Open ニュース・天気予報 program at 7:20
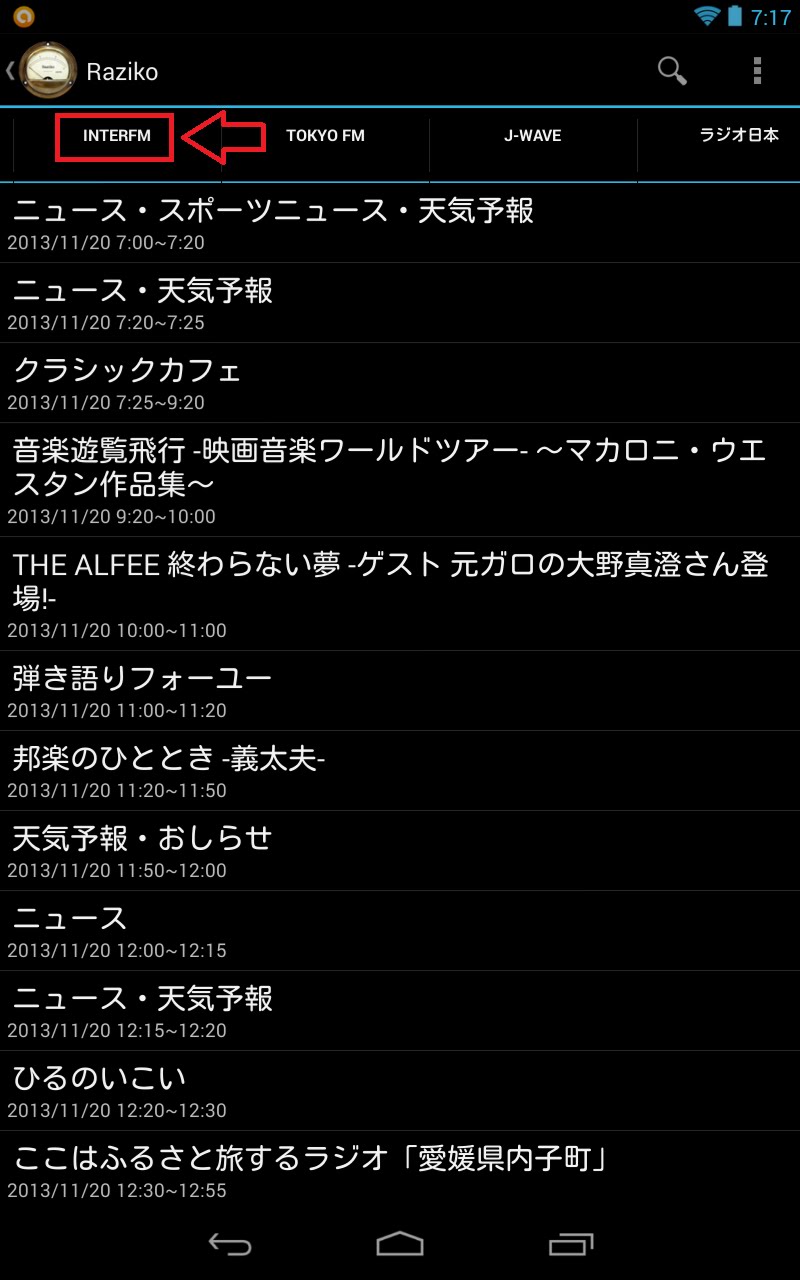The width and height of the screenshot is (800, 1280). [x=400, y=303]
